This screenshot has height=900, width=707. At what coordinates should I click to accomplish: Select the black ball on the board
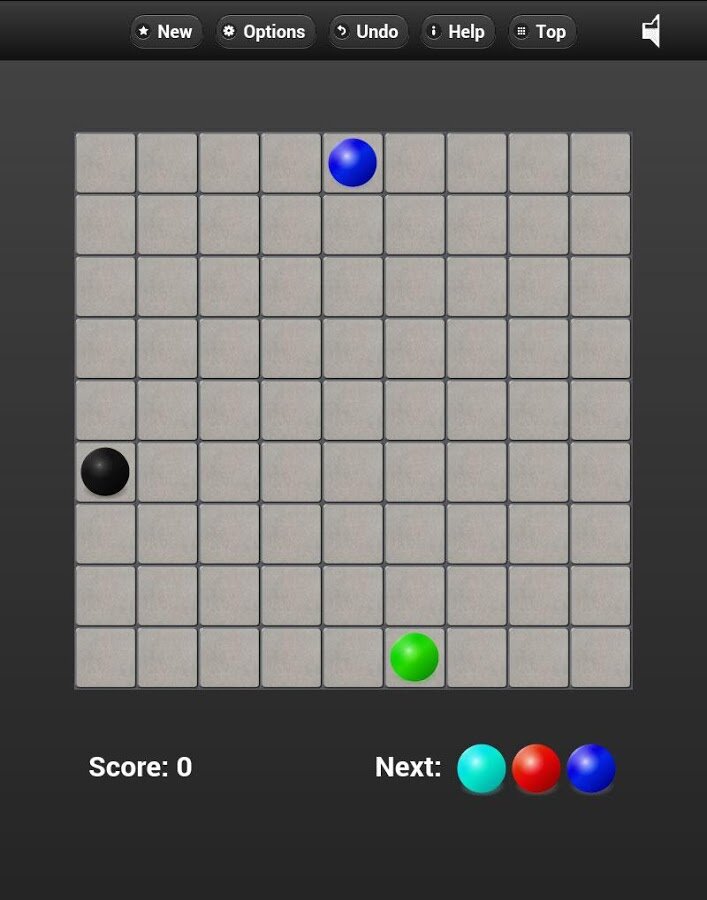coord(105,472)
